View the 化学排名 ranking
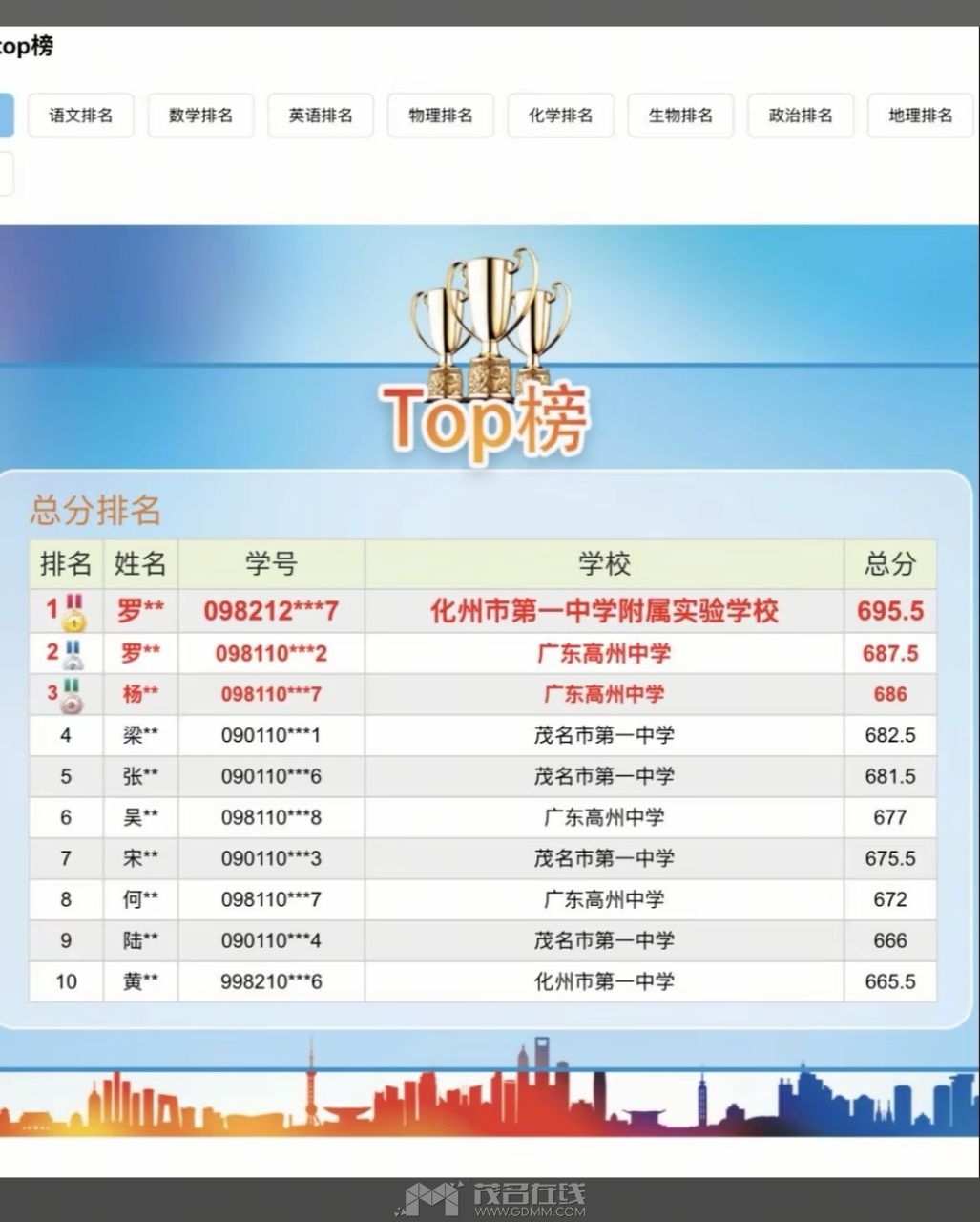 coord(560,116)
